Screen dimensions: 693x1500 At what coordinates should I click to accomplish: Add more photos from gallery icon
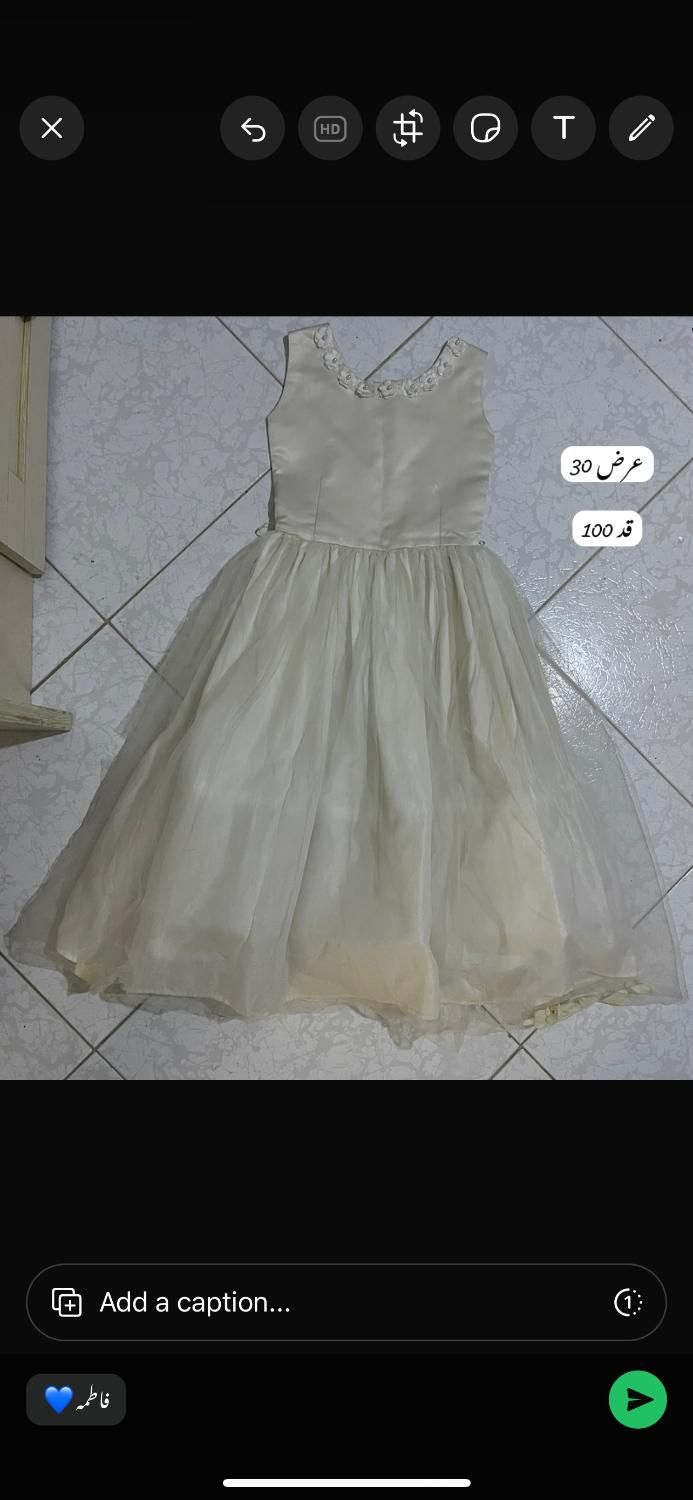[67, 1302]
